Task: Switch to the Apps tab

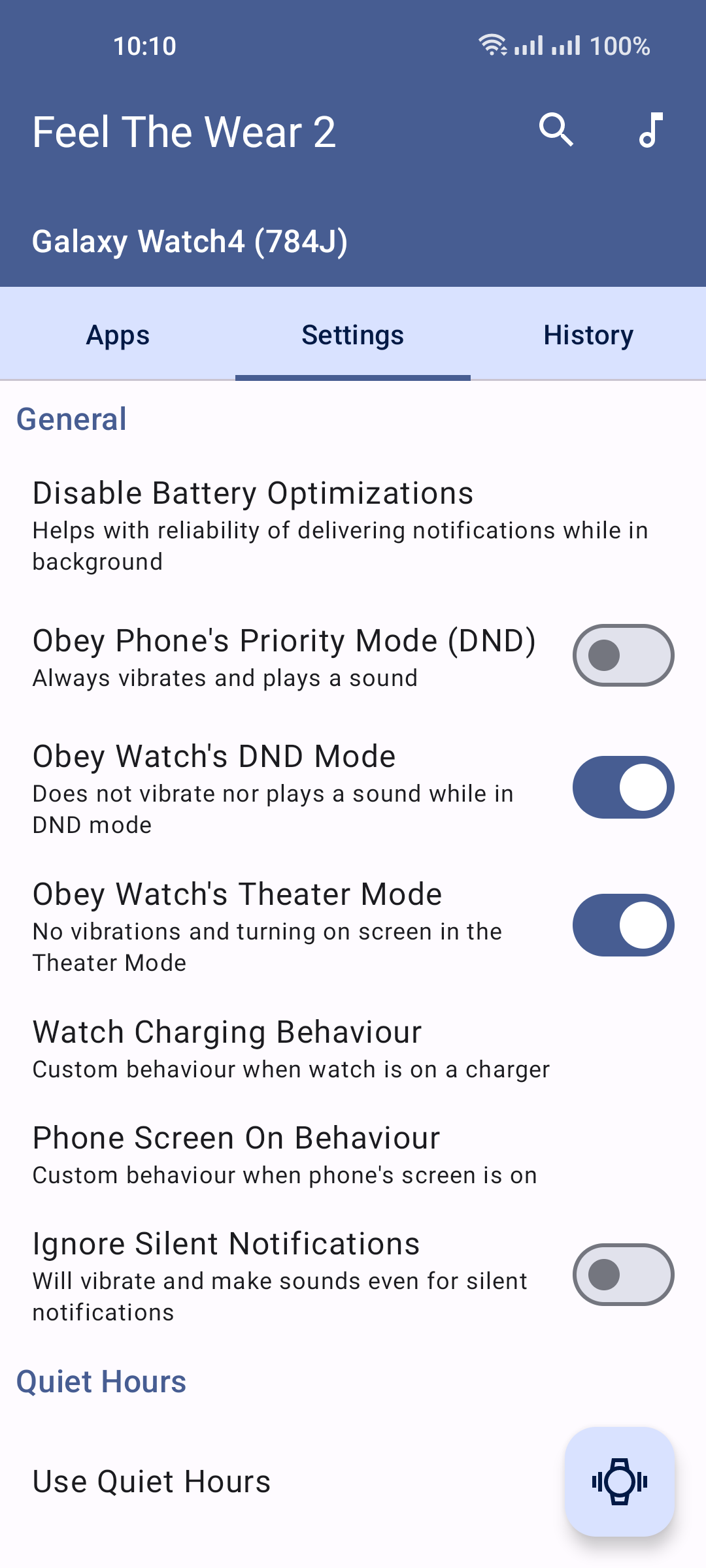Action: (x=118, y=335)
